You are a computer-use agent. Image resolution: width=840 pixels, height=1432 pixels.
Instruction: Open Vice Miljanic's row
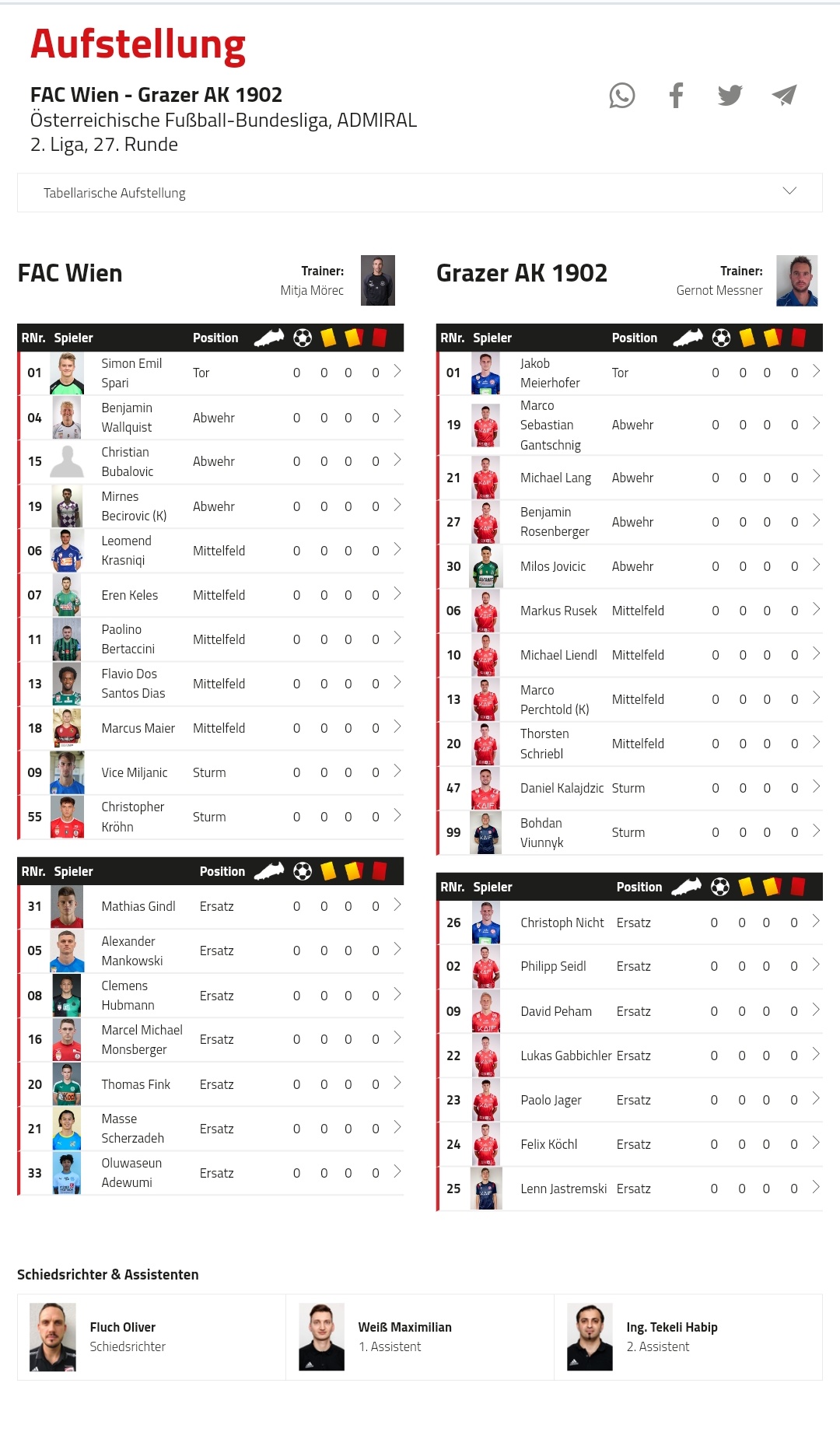(211, 772)
